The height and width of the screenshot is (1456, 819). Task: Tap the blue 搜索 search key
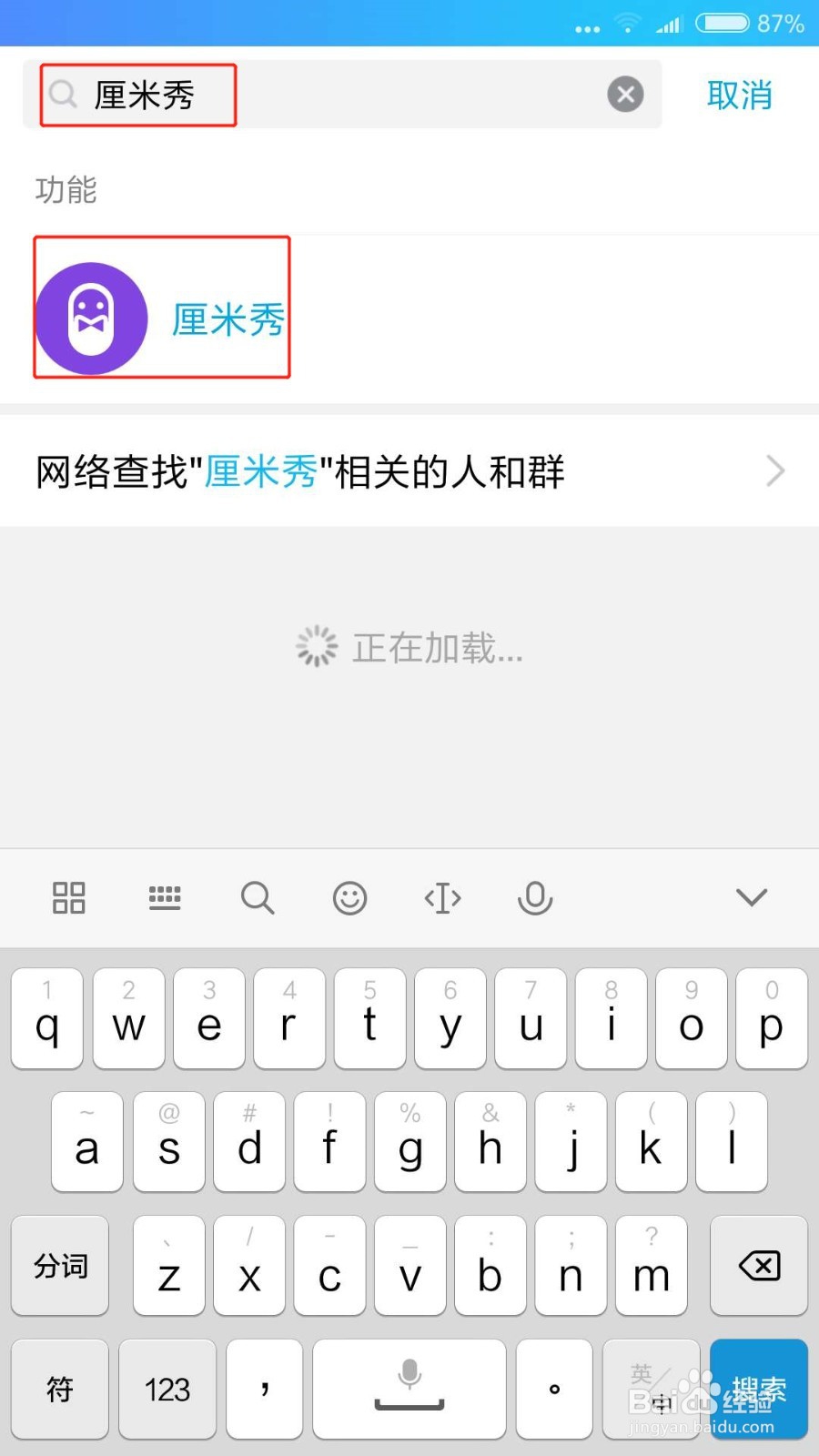point(758,1390)
